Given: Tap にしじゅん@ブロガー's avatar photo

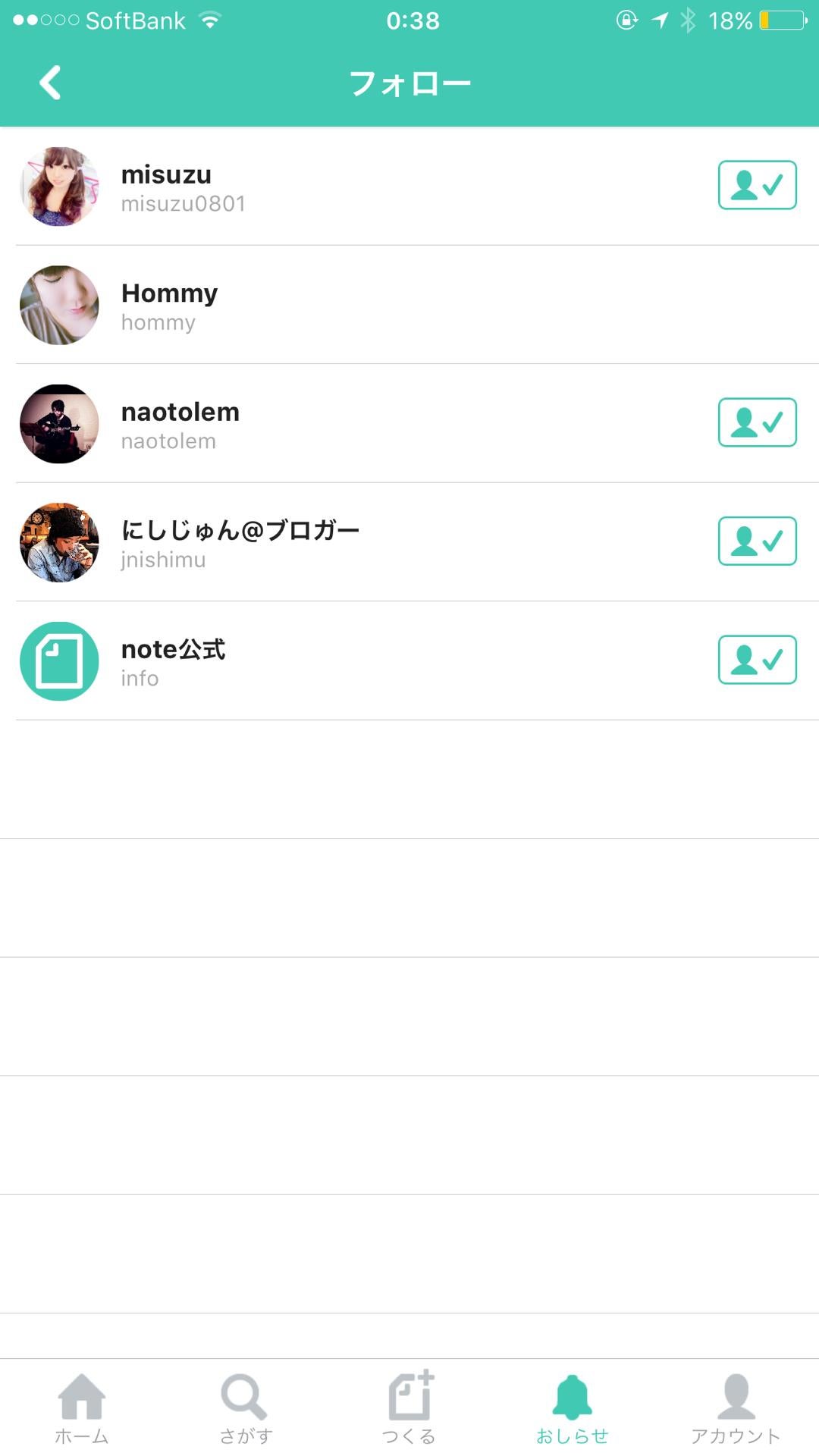Looking at the screenshot, I should [59, 542].
